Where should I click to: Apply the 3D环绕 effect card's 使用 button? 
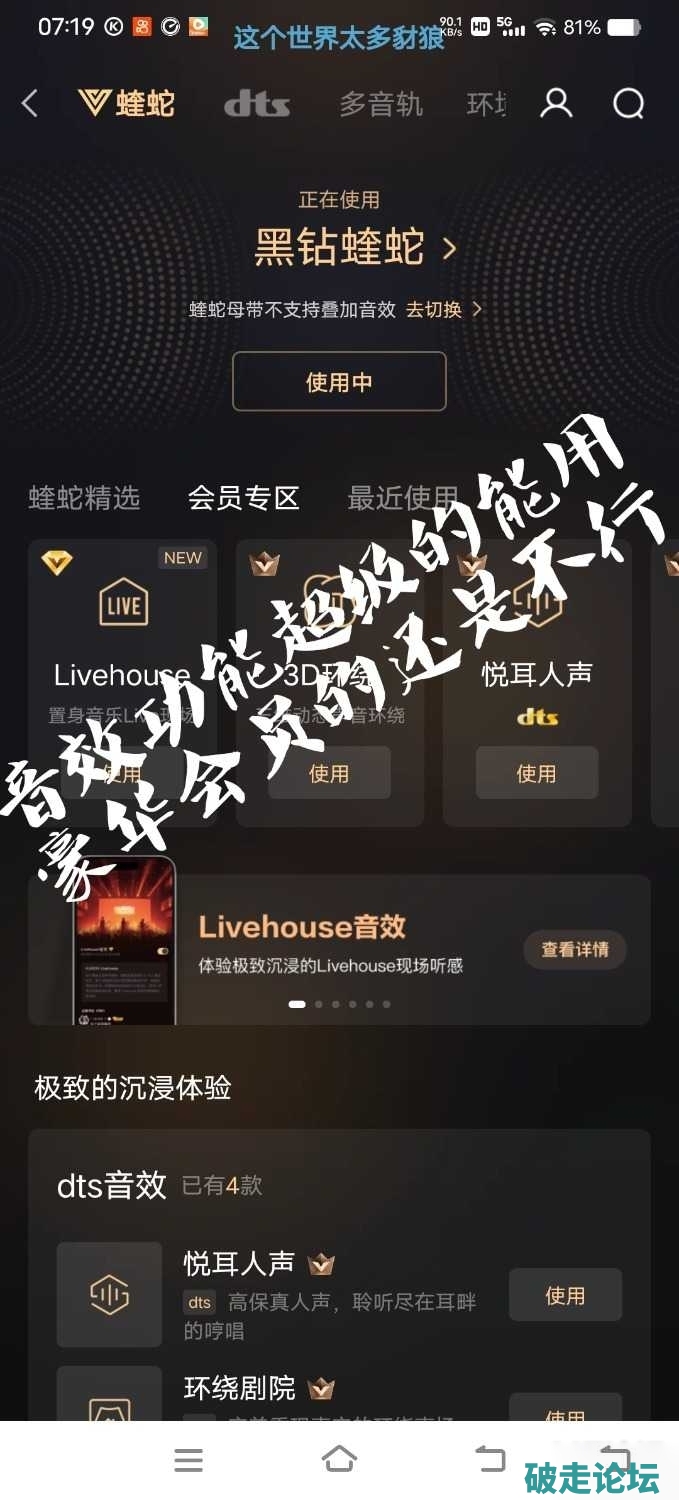coord(329,773)
